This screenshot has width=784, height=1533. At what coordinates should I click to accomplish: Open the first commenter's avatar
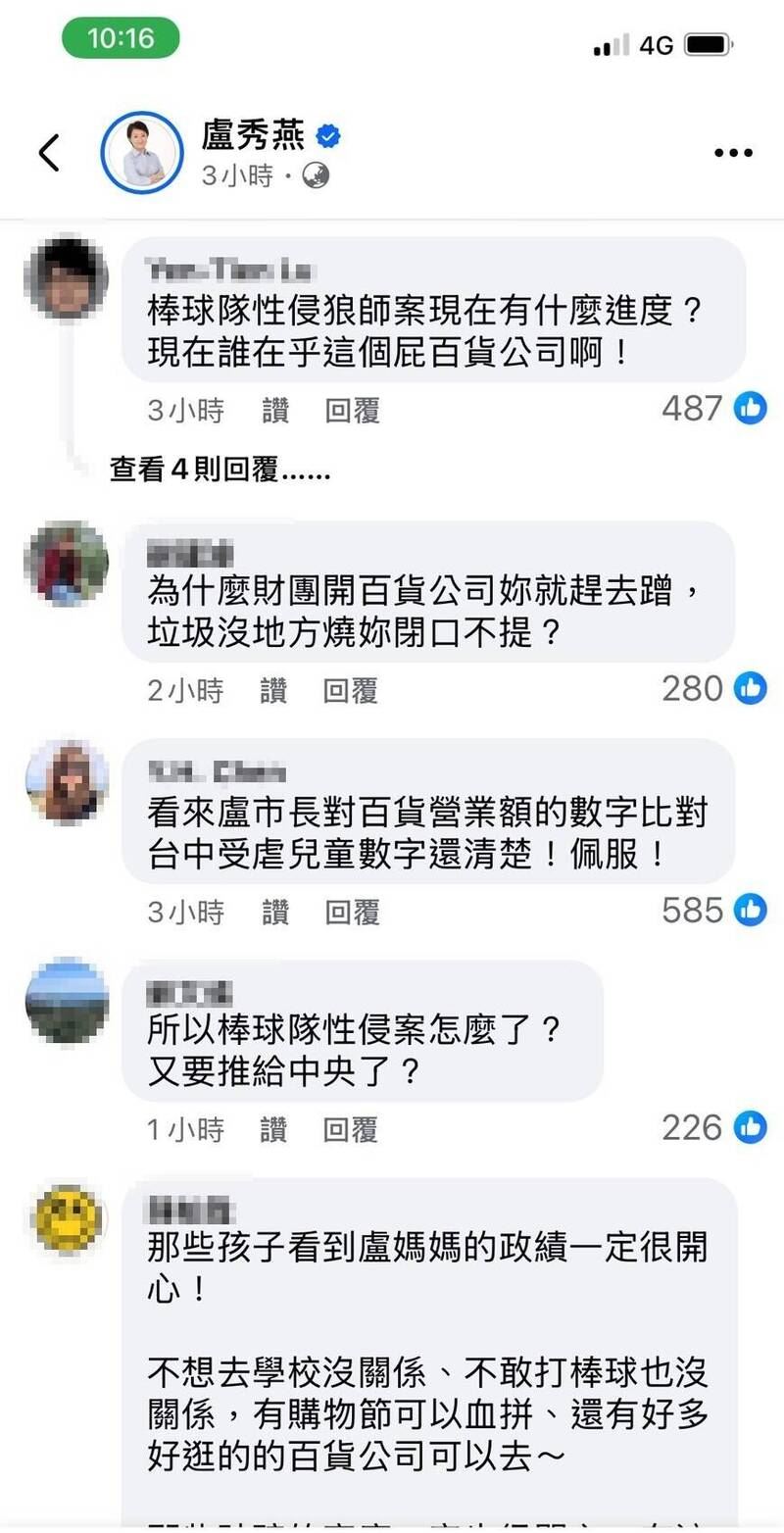[x=67, y=277]
